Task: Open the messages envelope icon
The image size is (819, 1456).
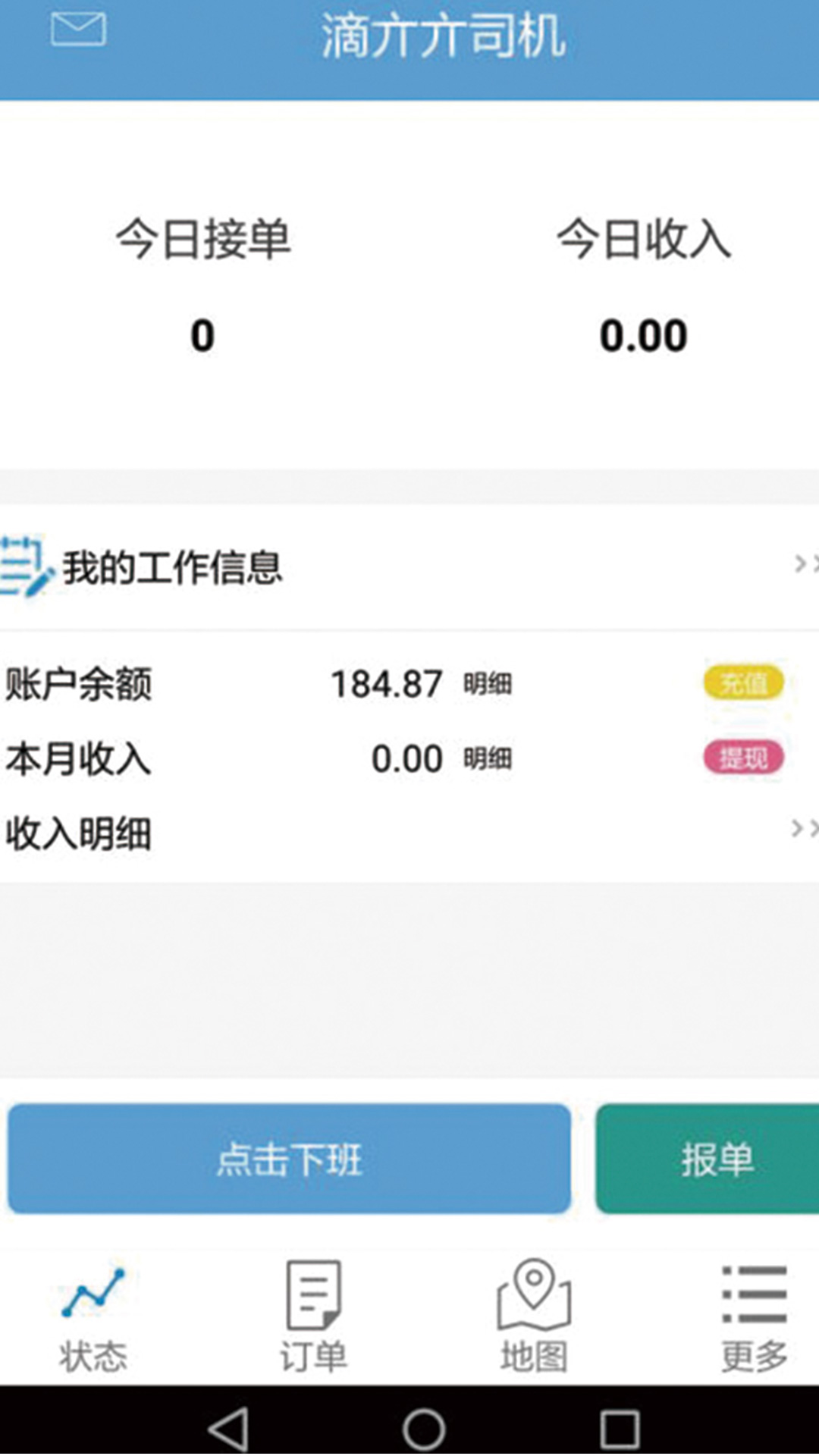Action: 78,30
